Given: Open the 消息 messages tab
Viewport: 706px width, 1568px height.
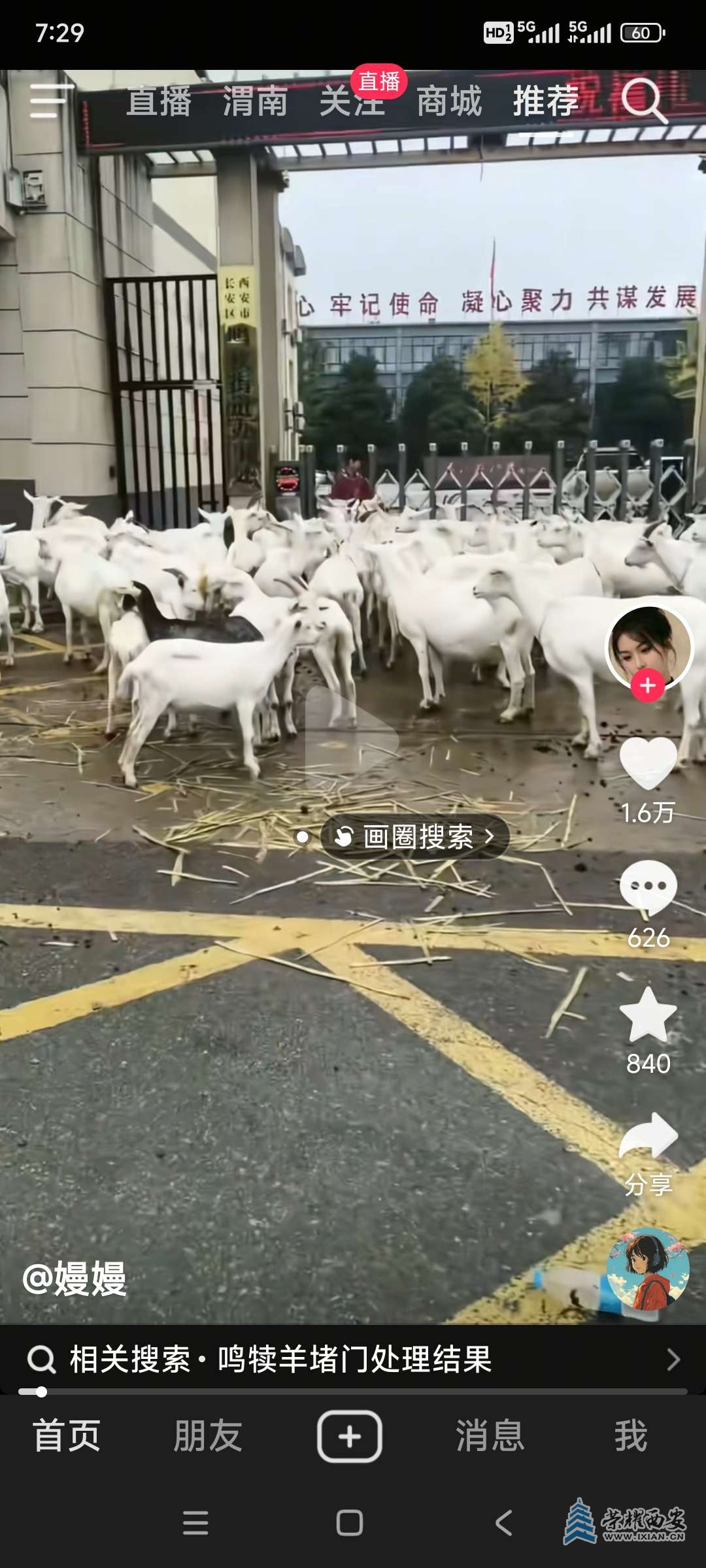Looking at the screenshot, I should (x=490, y=1436).
